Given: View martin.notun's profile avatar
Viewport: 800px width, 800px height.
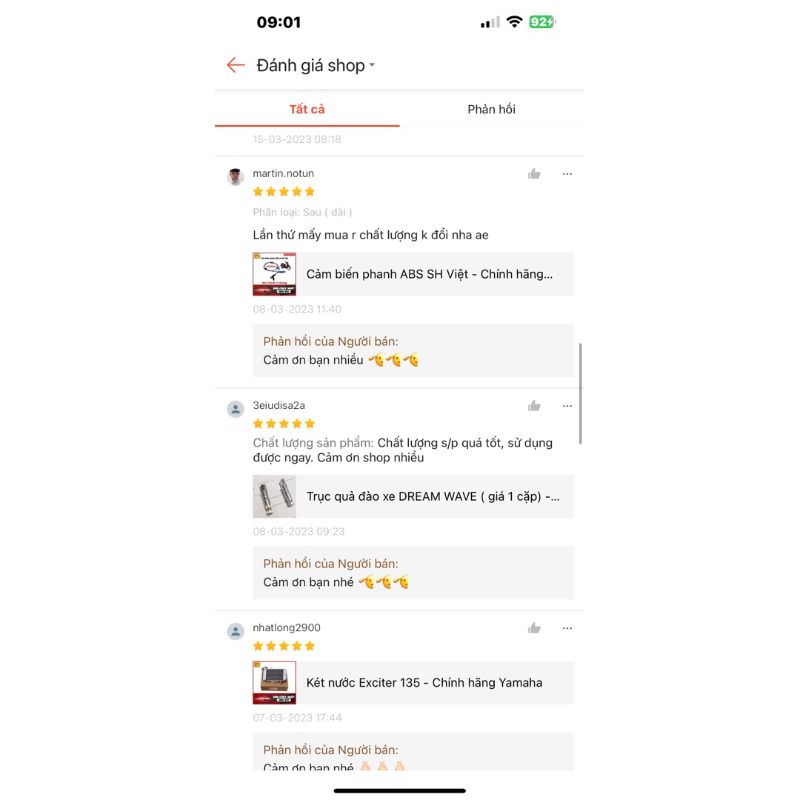Looking at the screenshot, I should 235,177.
